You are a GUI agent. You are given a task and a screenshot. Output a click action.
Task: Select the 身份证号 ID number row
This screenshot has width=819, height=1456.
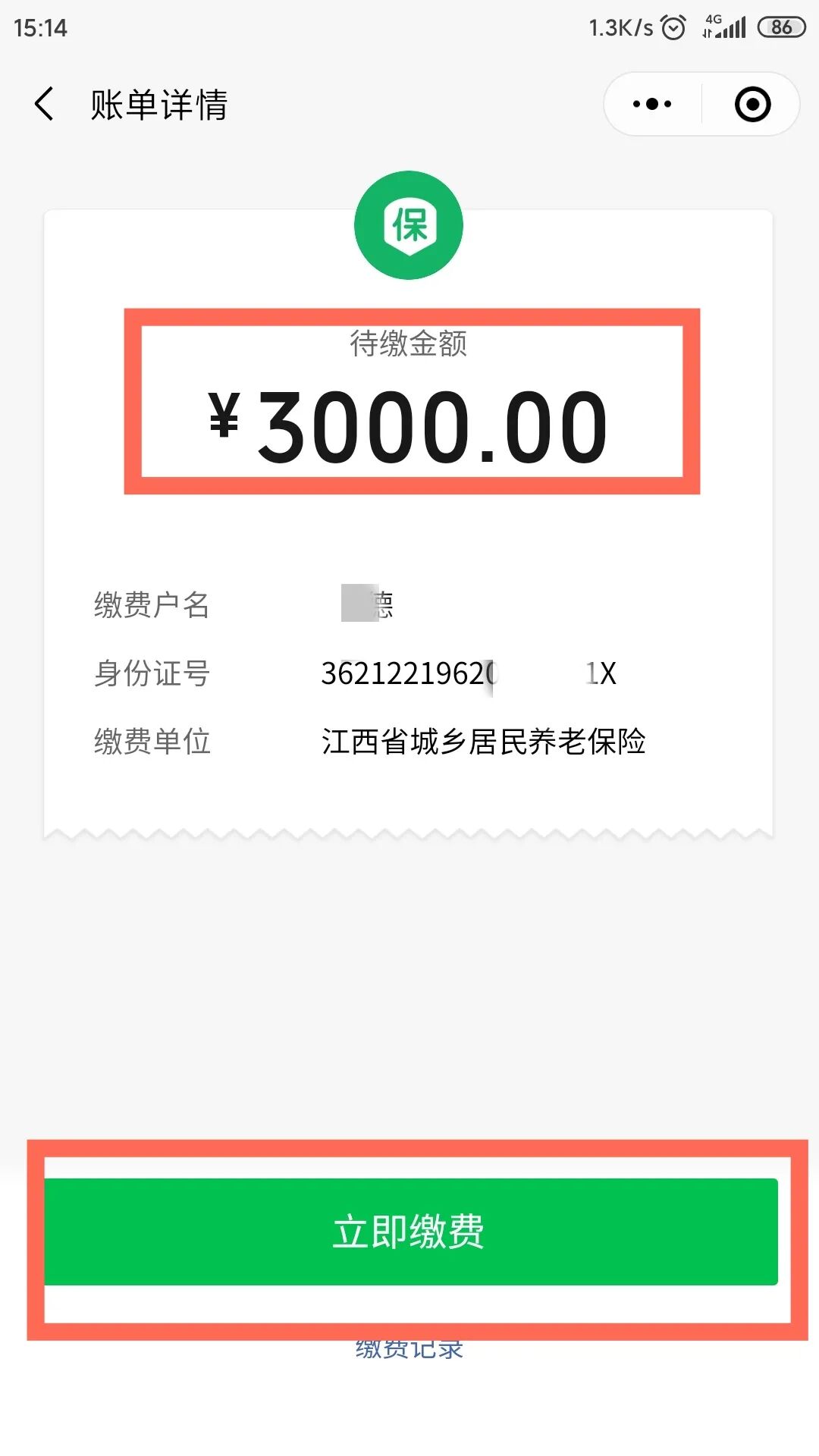tap(149, 673)
